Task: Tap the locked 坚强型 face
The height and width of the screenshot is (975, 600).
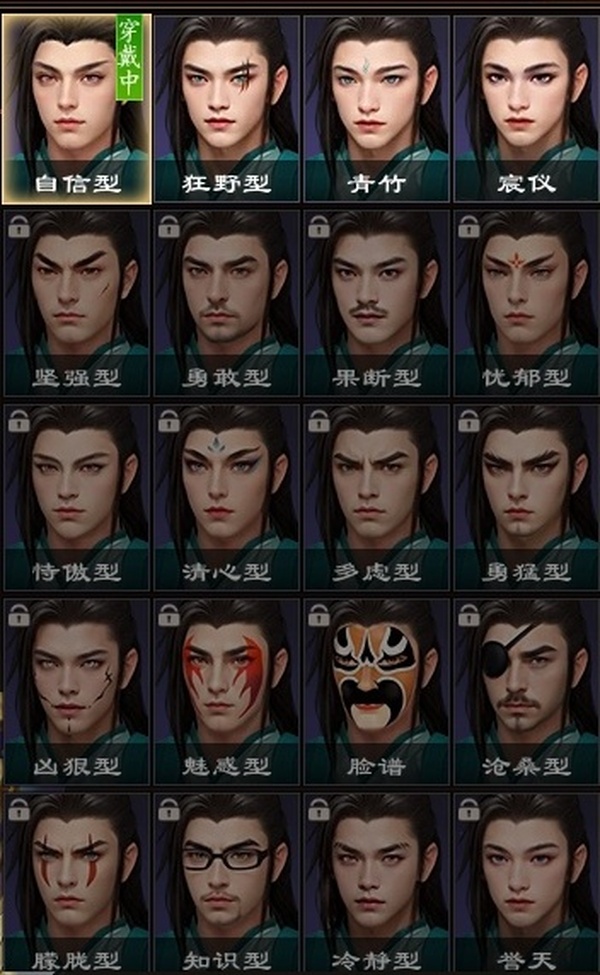Action: click(76, 302)
